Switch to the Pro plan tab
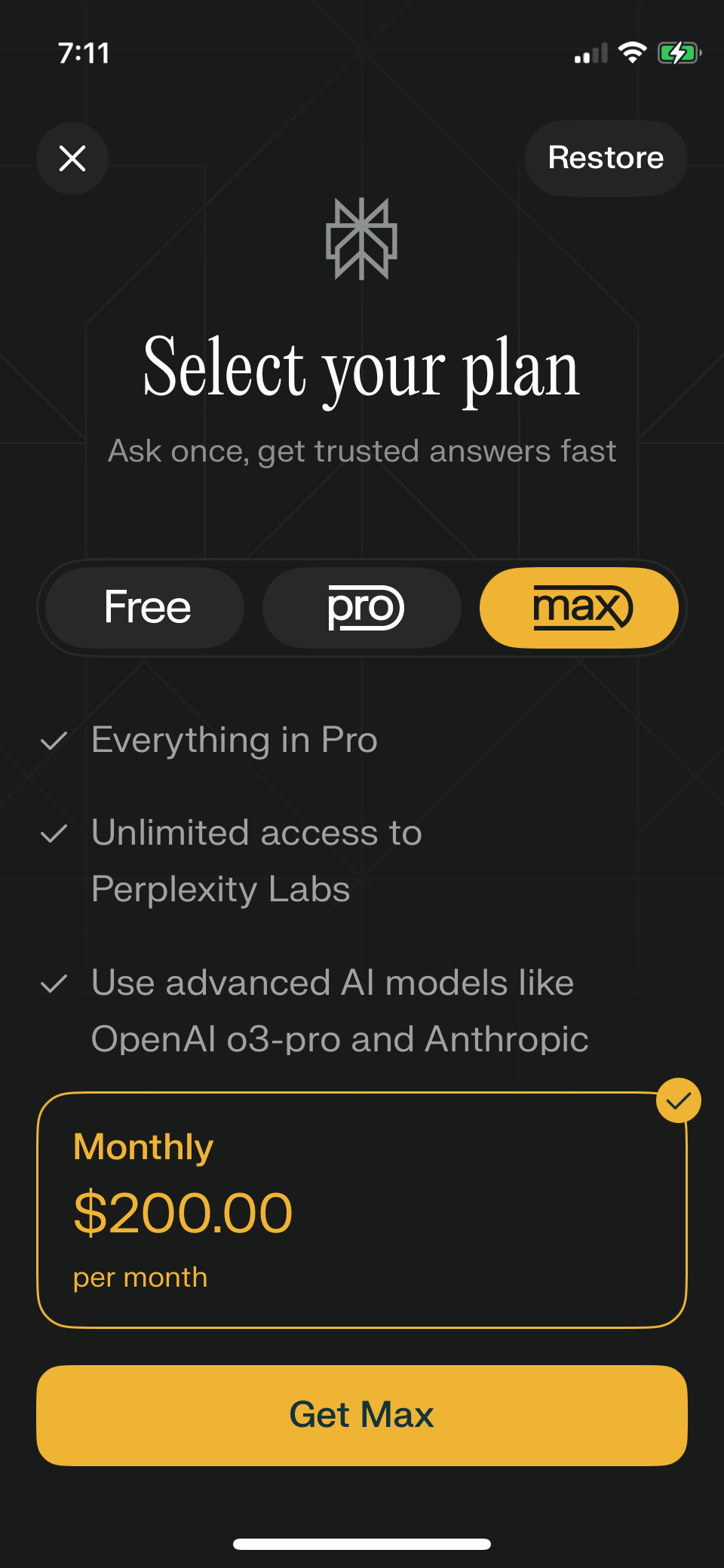Image resolution: width=724 pixels, height=1568 pixels. (363, 608)
